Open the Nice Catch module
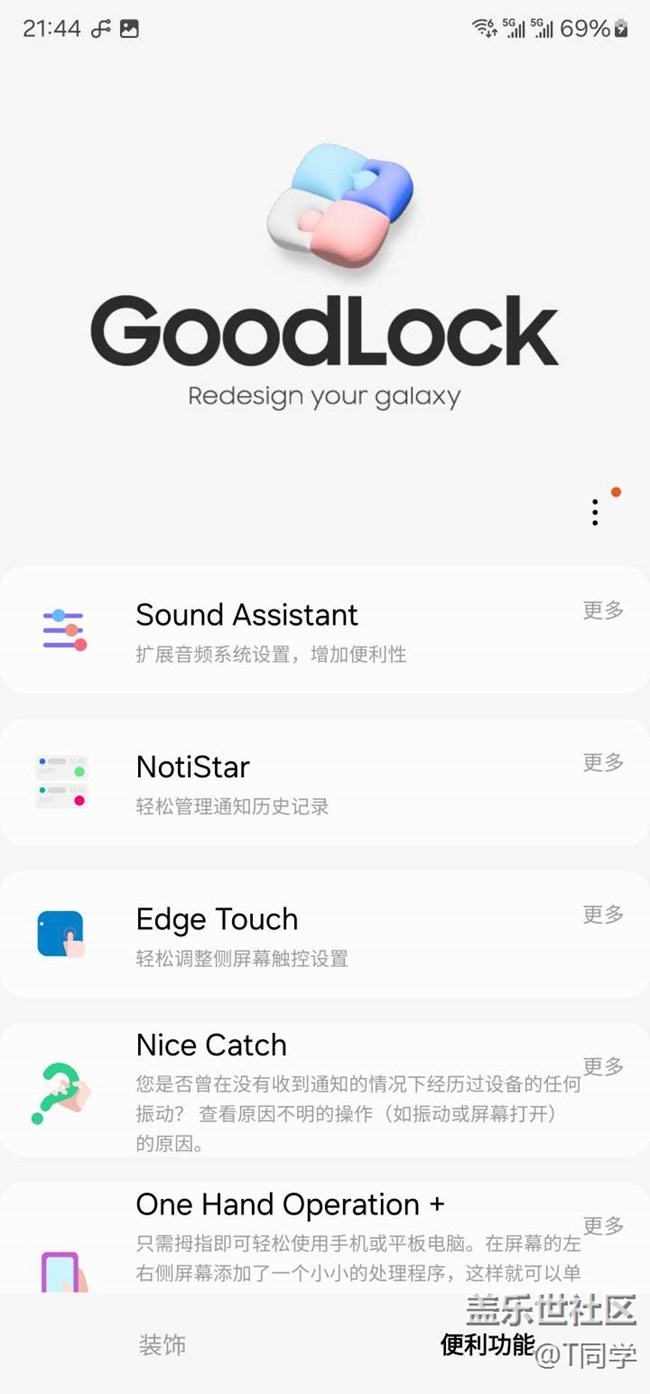 pyautogui.click(x=211, y=1045)
